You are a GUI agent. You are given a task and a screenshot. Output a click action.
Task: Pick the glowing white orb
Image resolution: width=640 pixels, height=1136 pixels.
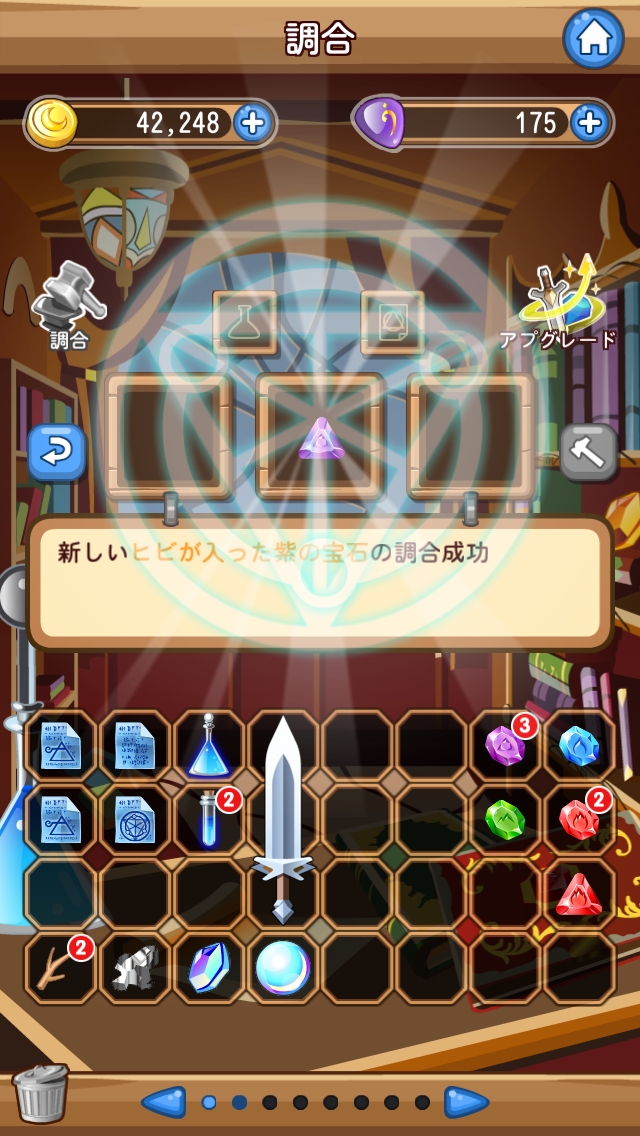(283, 969)
